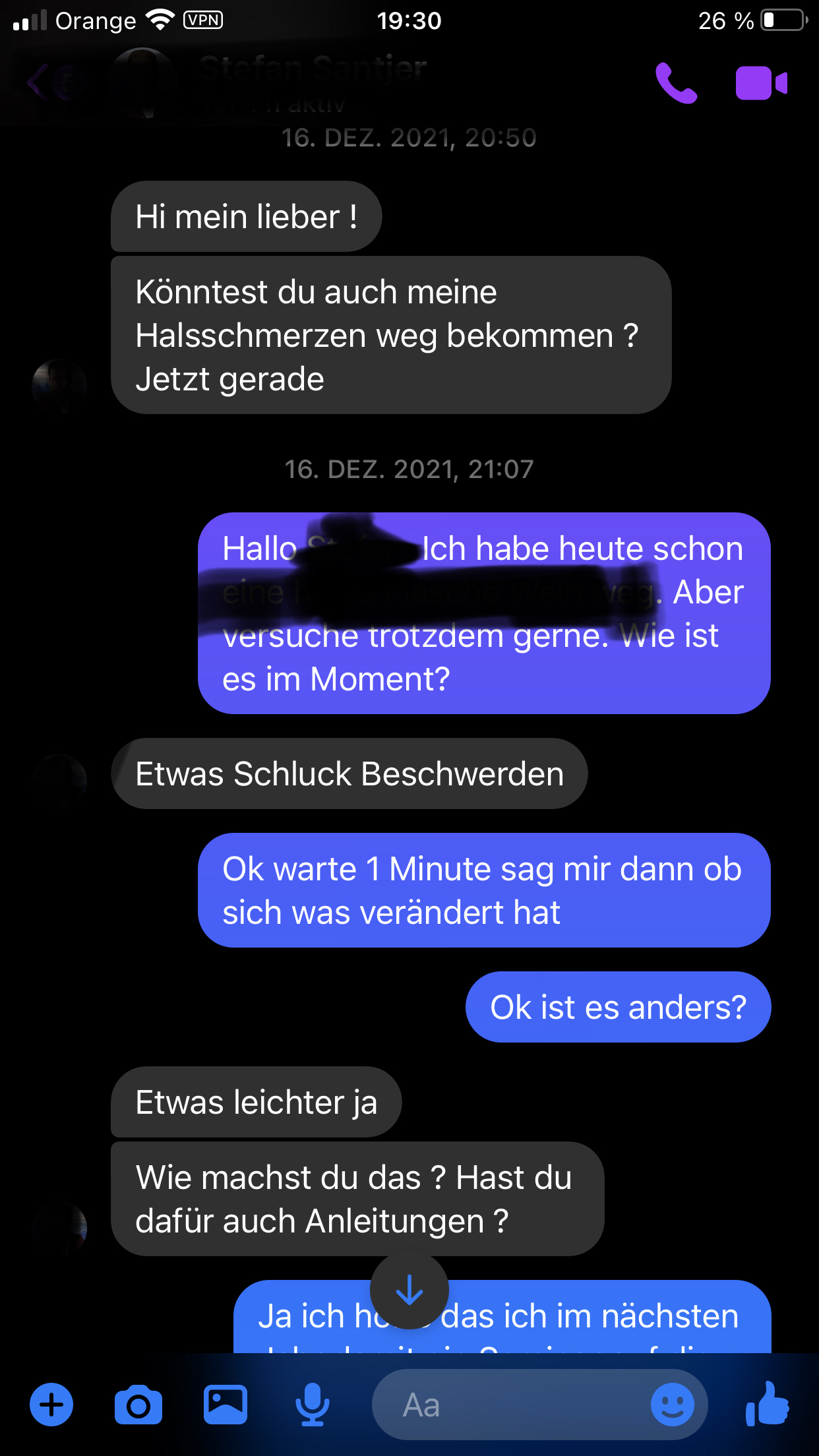Start a video call
Image resolution: width=819 pixels, height=1456 pixels.
tap(761, 84)
